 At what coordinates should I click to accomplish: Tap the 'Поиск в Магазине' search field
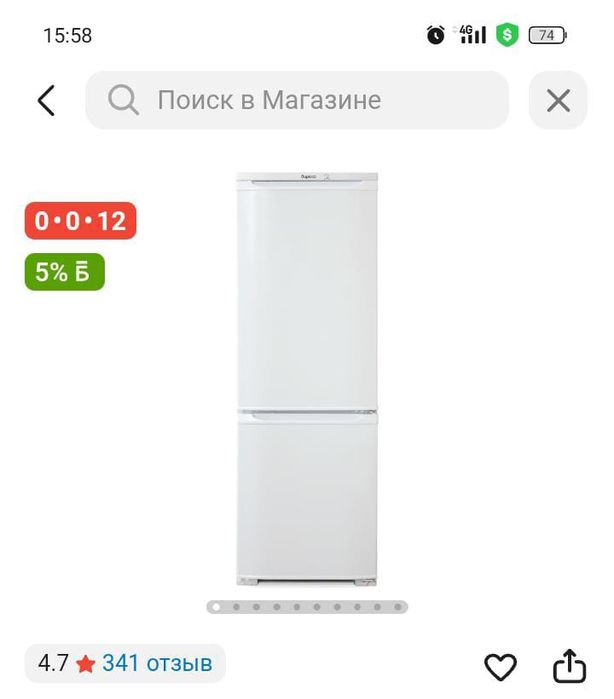coord(297,100)
